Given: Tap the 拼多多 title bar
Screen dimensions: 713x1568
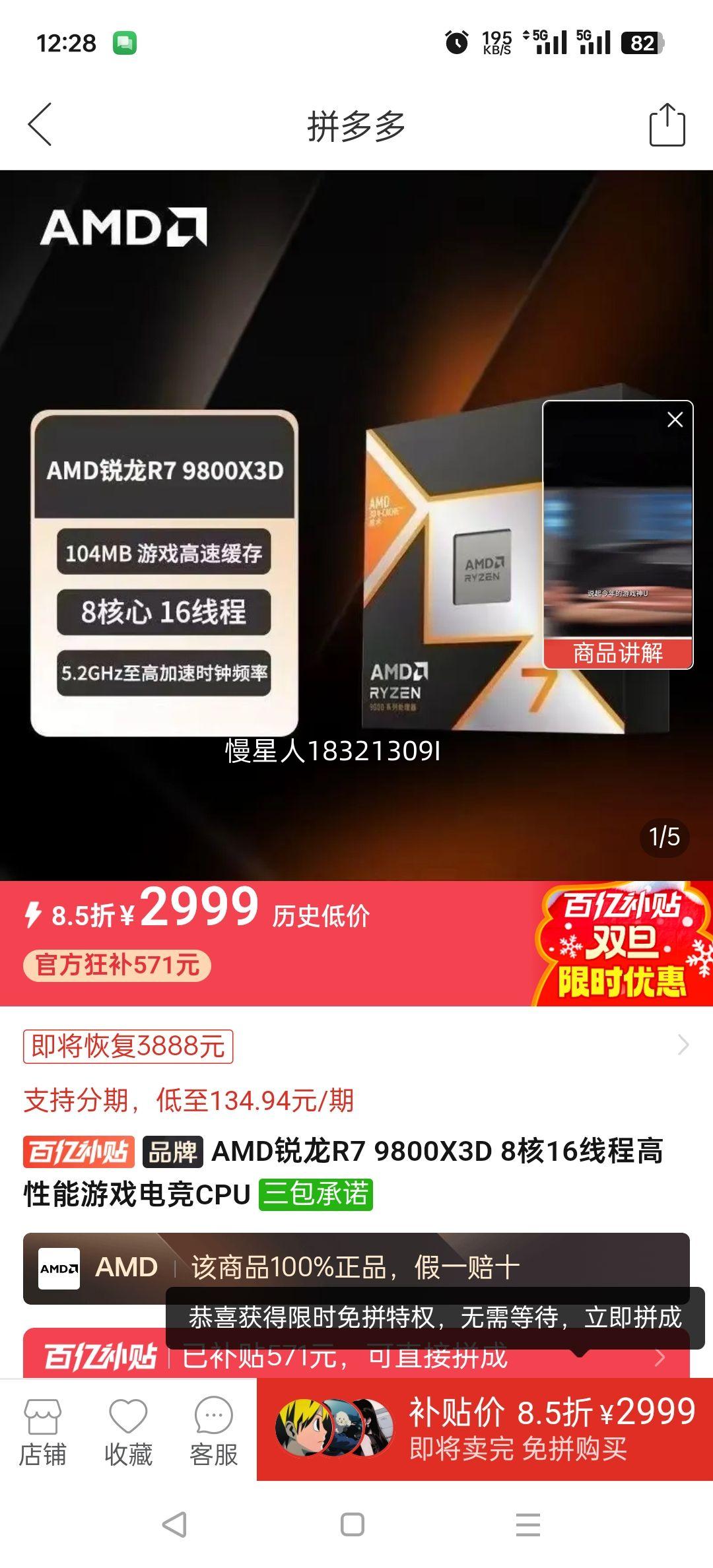Looking at the screenshot, I should pyautogui.click(x=356, y=125).
